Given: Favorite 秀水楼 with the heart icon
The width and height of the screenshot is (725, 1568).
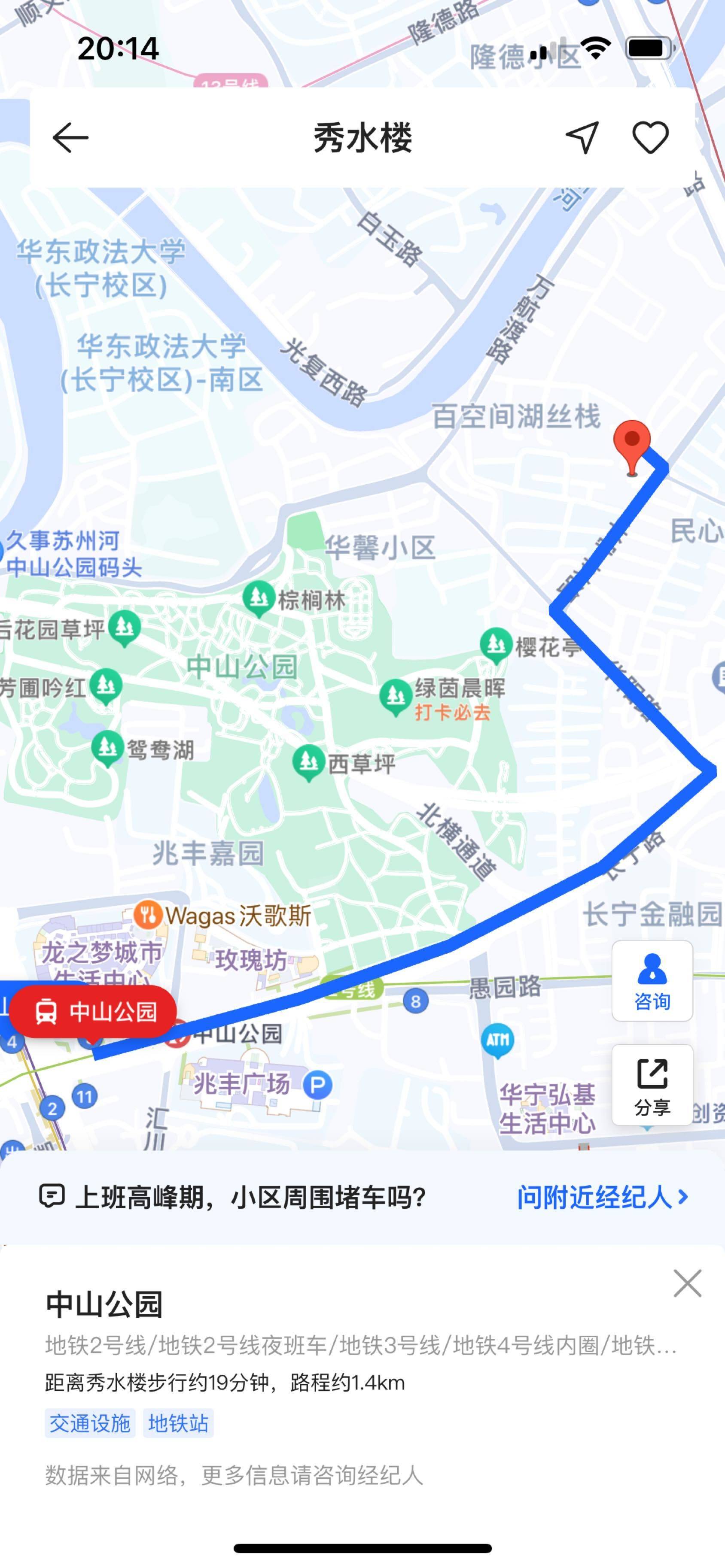Looking at the screenshot, I should tap(650, 137).
